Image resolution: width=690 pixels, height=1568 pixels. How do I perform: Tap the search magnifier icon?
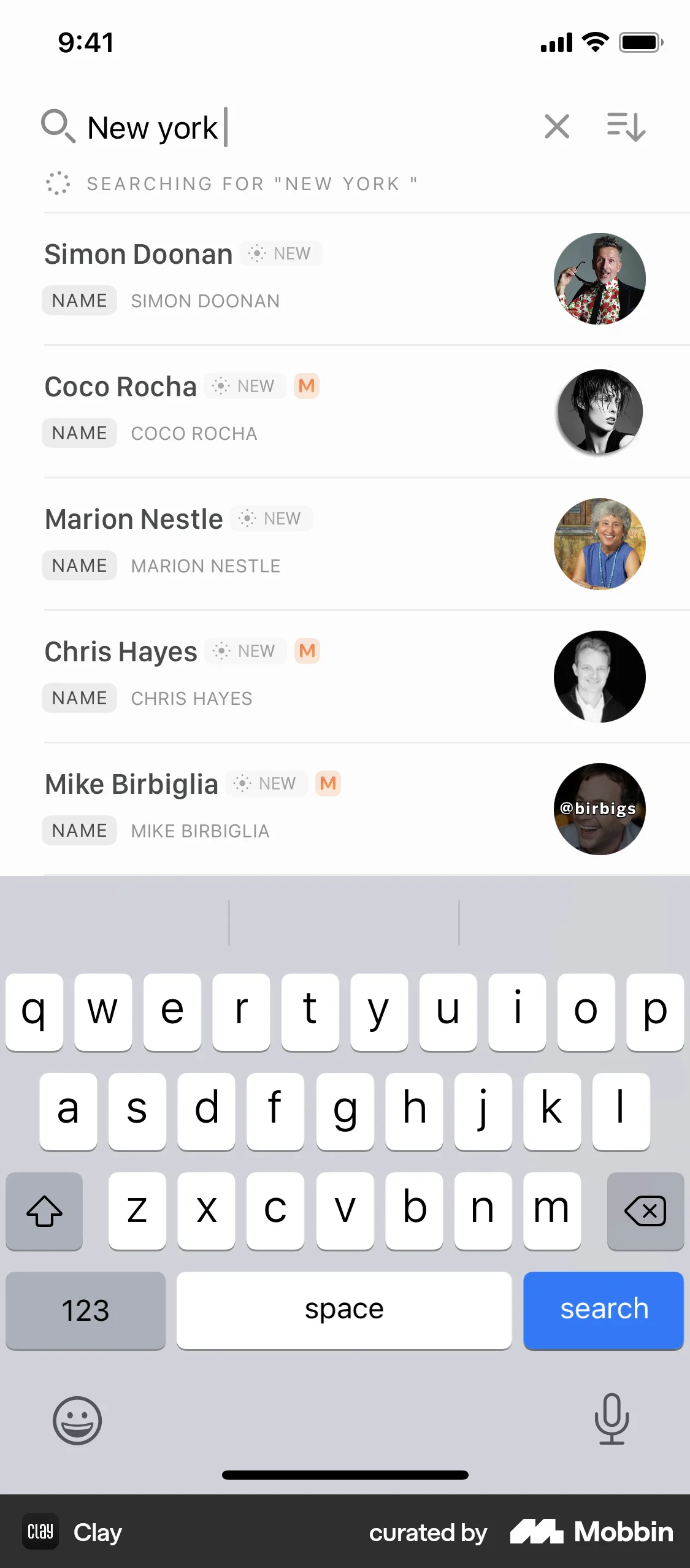tap(58, 127)
